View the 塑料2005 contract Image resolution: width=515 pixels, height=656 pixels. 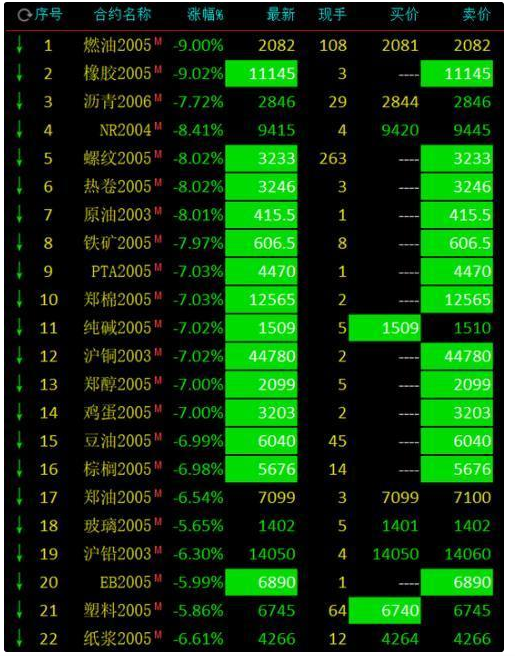click(254, 610)
